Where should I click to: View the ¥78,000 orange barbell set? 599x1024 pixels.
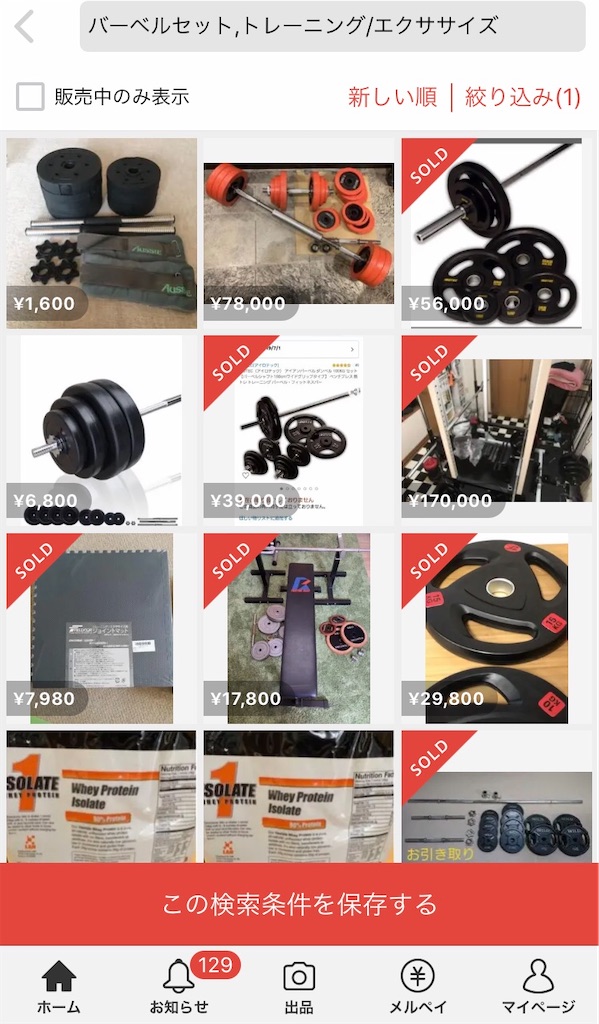(299, 233)
